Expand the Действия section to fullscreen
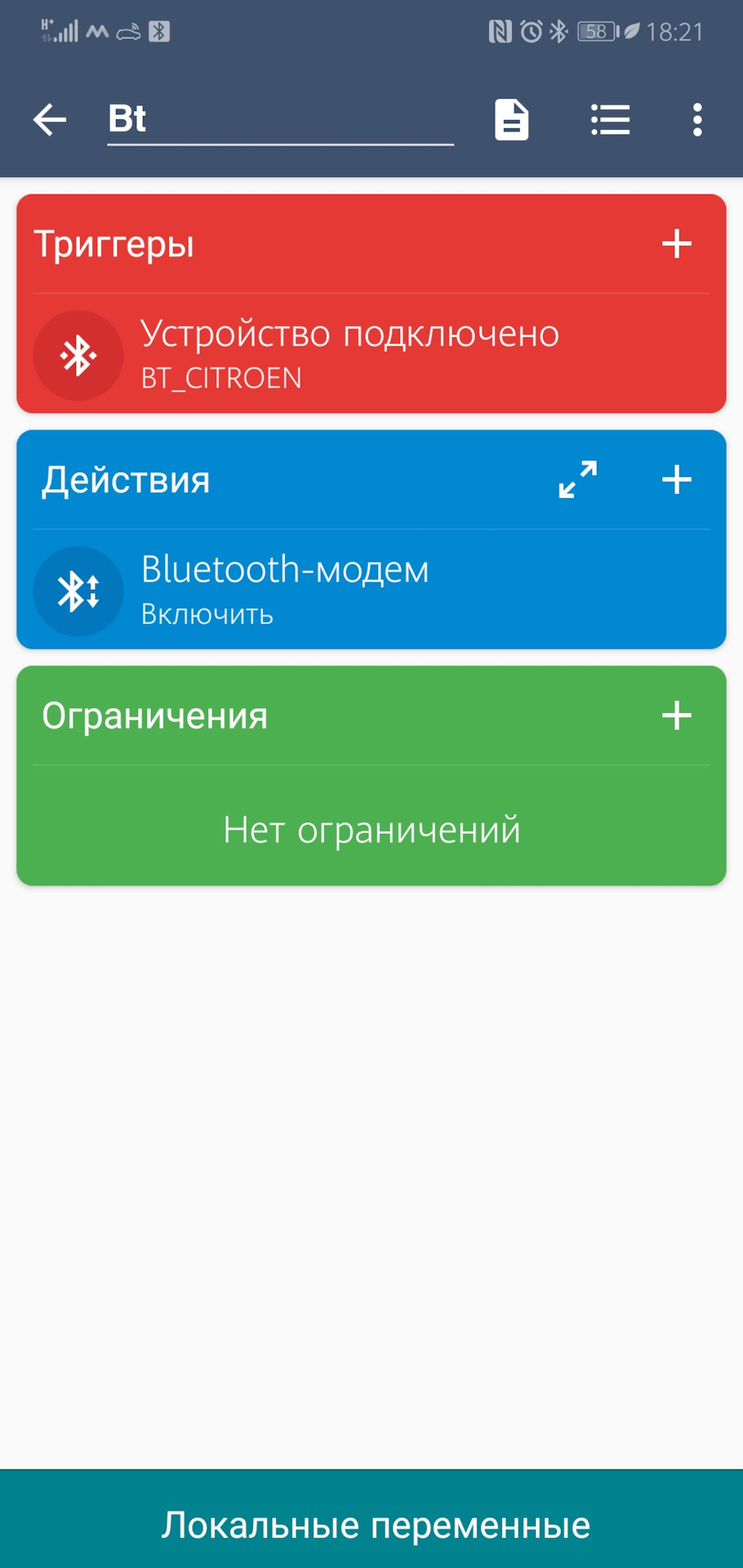 click(x=577, y=479)
